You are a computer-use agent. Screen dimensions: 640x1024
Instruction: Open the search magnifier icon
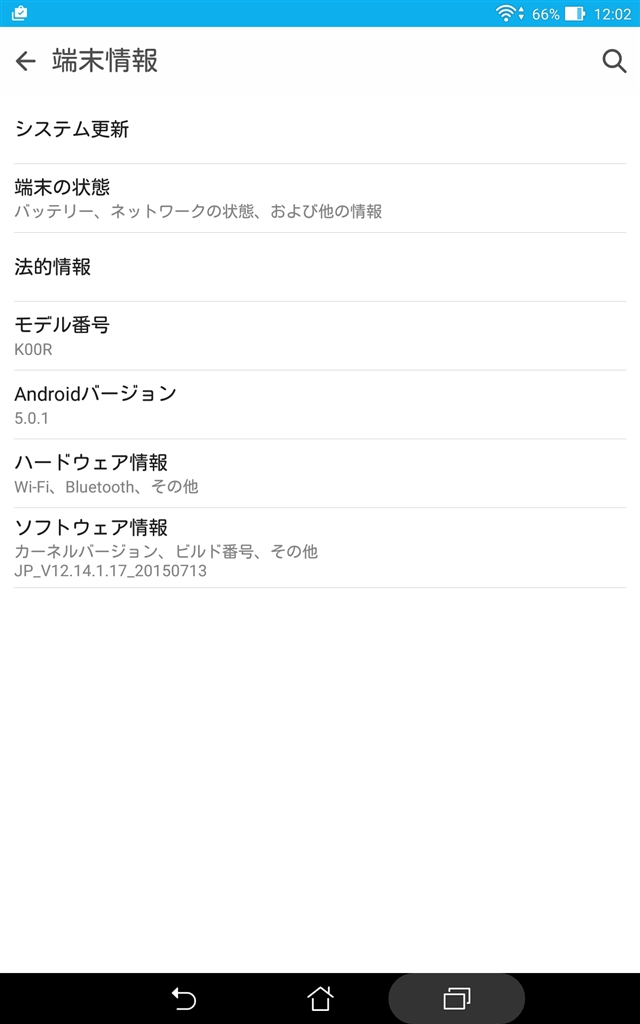(614, 61)
